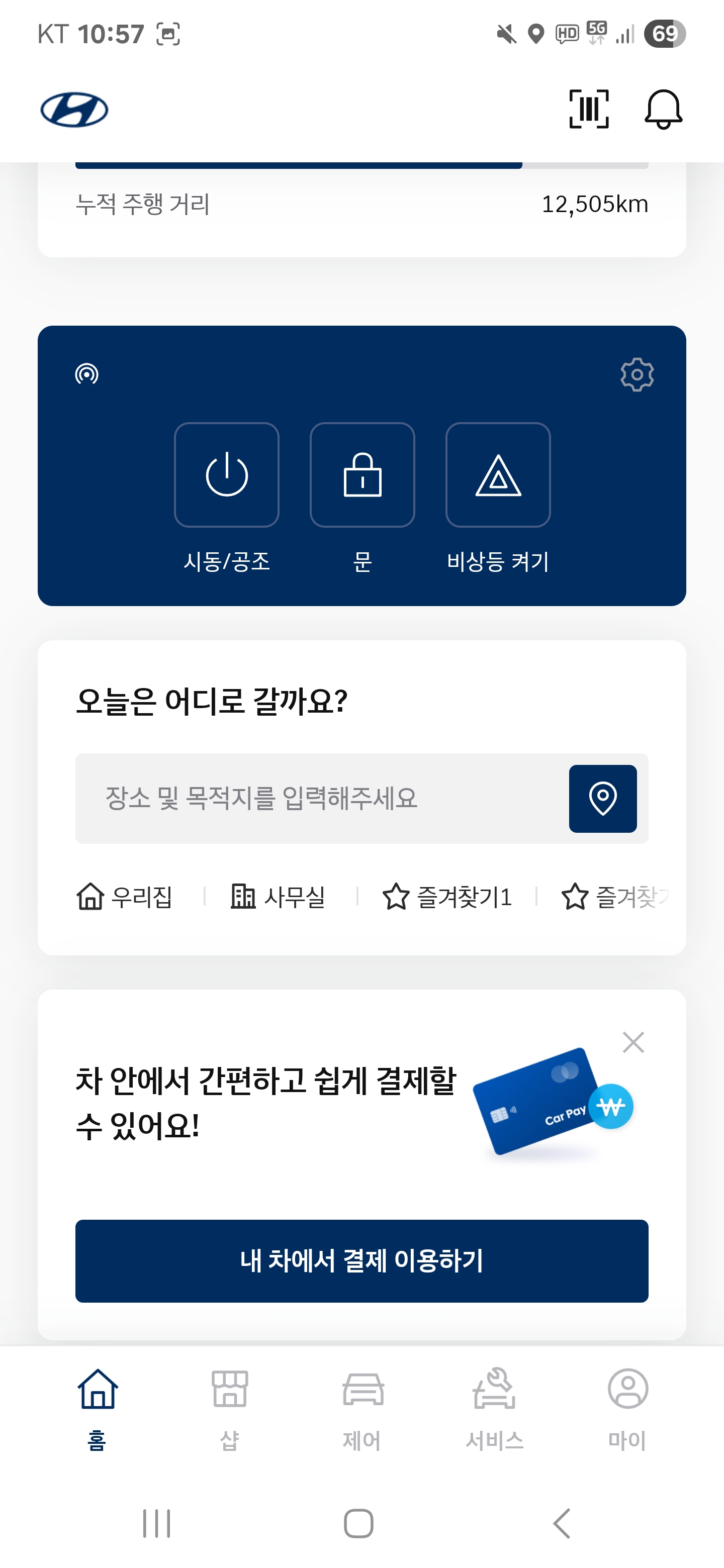Tap 내 차에서 결제 이용하기 button

click(361, 1260)
